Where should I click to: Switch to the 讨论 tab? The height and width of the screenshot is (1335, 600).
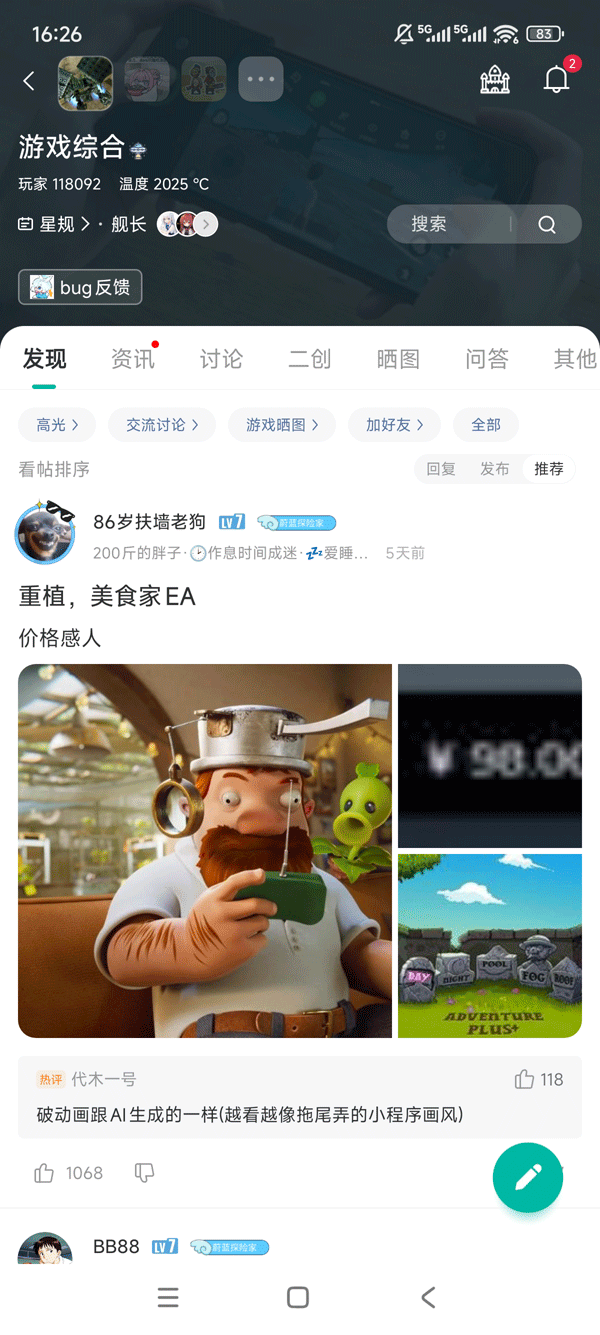click(221, 359)
